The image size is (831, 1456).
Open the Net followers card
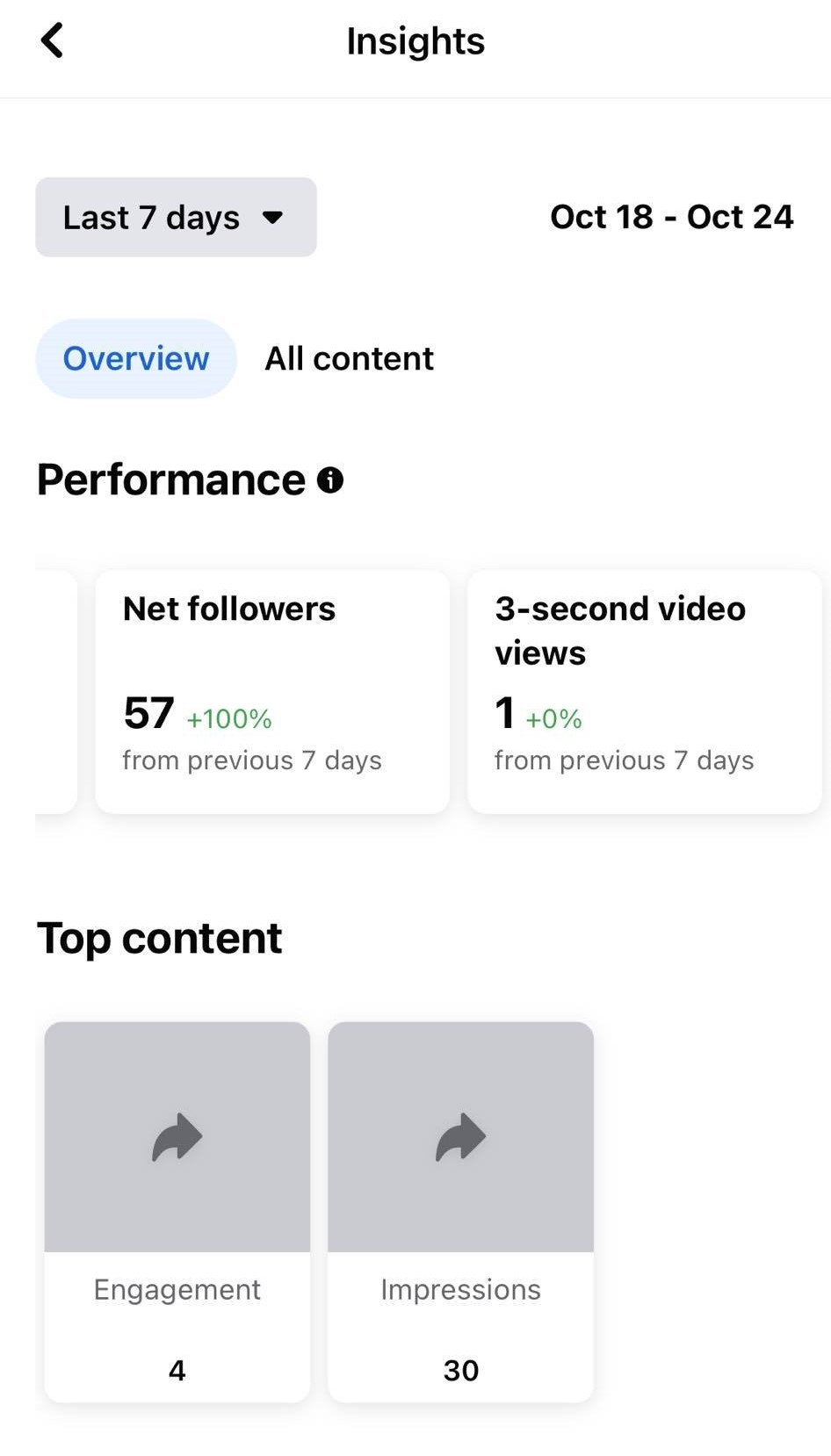(x=272, y=691)
